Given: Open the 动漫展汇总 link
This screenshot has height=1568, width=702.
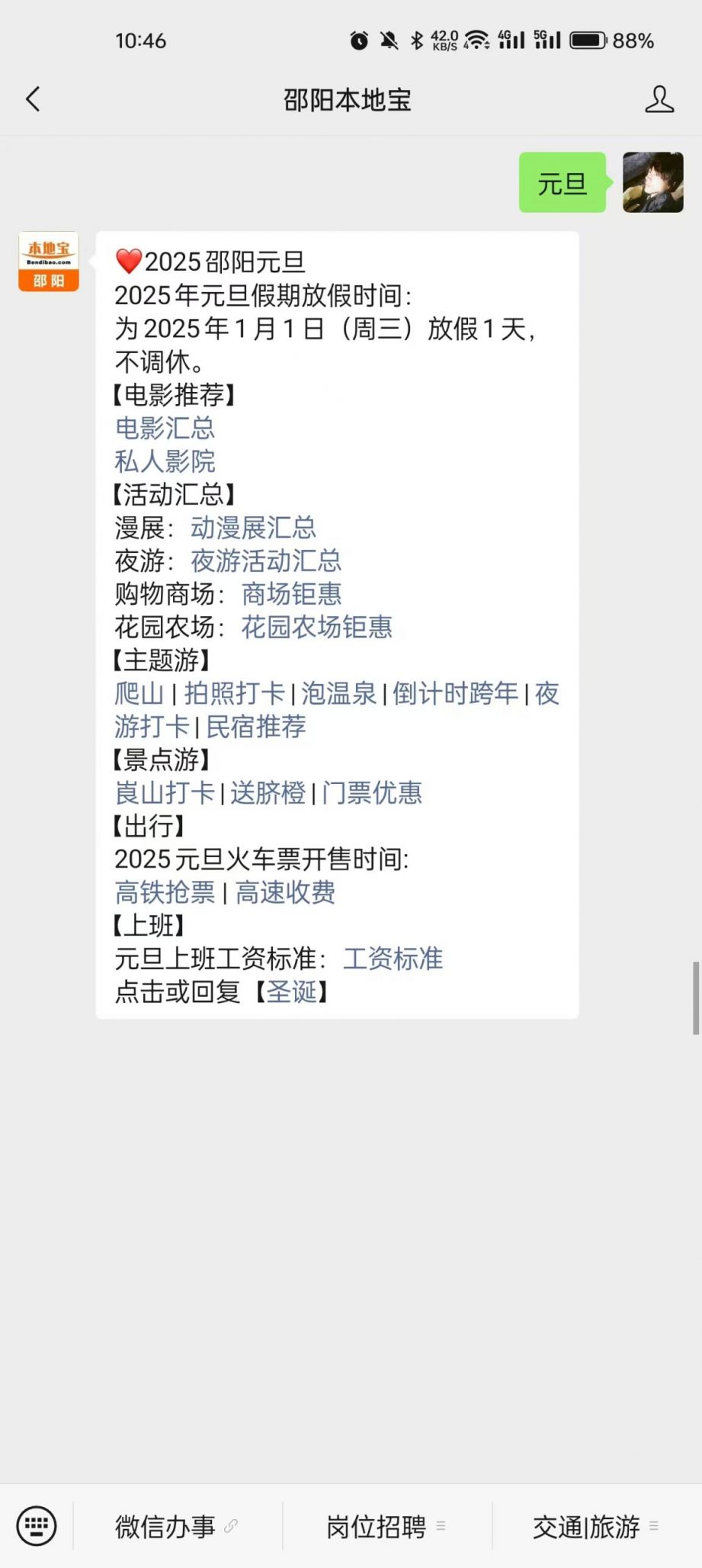Looking at the screenshot, I should click(253, 528).
